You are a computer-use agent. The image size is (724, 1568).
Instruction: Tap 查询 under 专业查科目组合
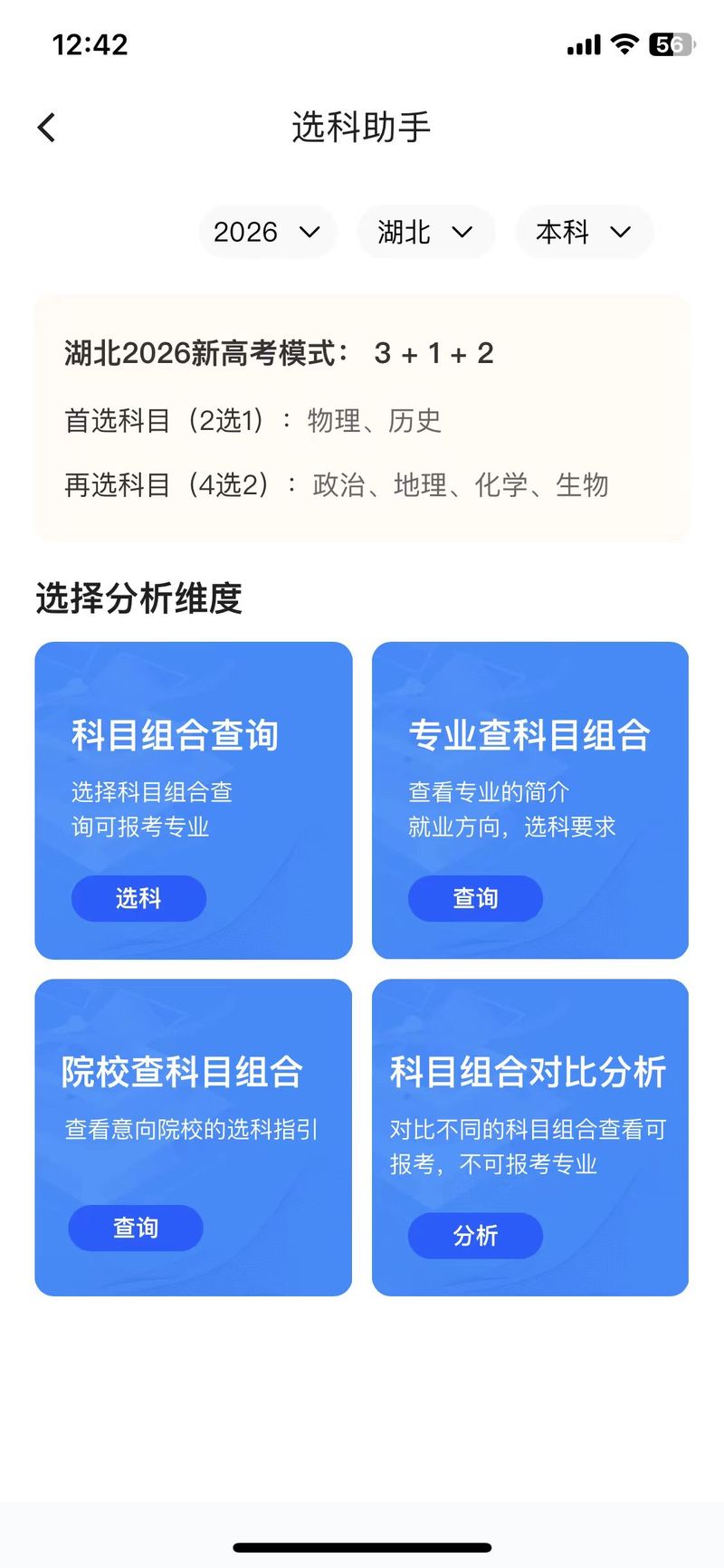475,898
